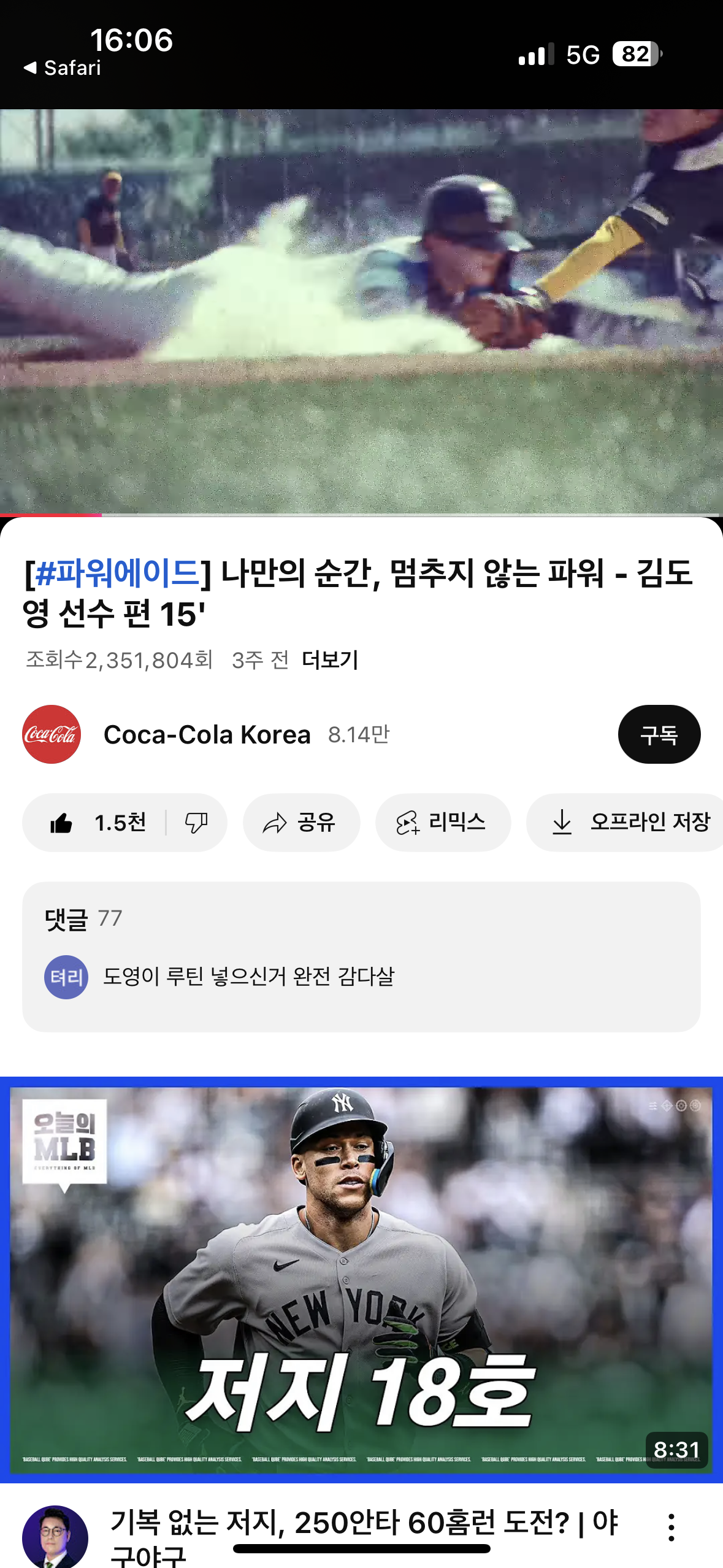Open overflow menu for the 저지 video
Screen dimensions: 723x1568
coord(671,1528)
